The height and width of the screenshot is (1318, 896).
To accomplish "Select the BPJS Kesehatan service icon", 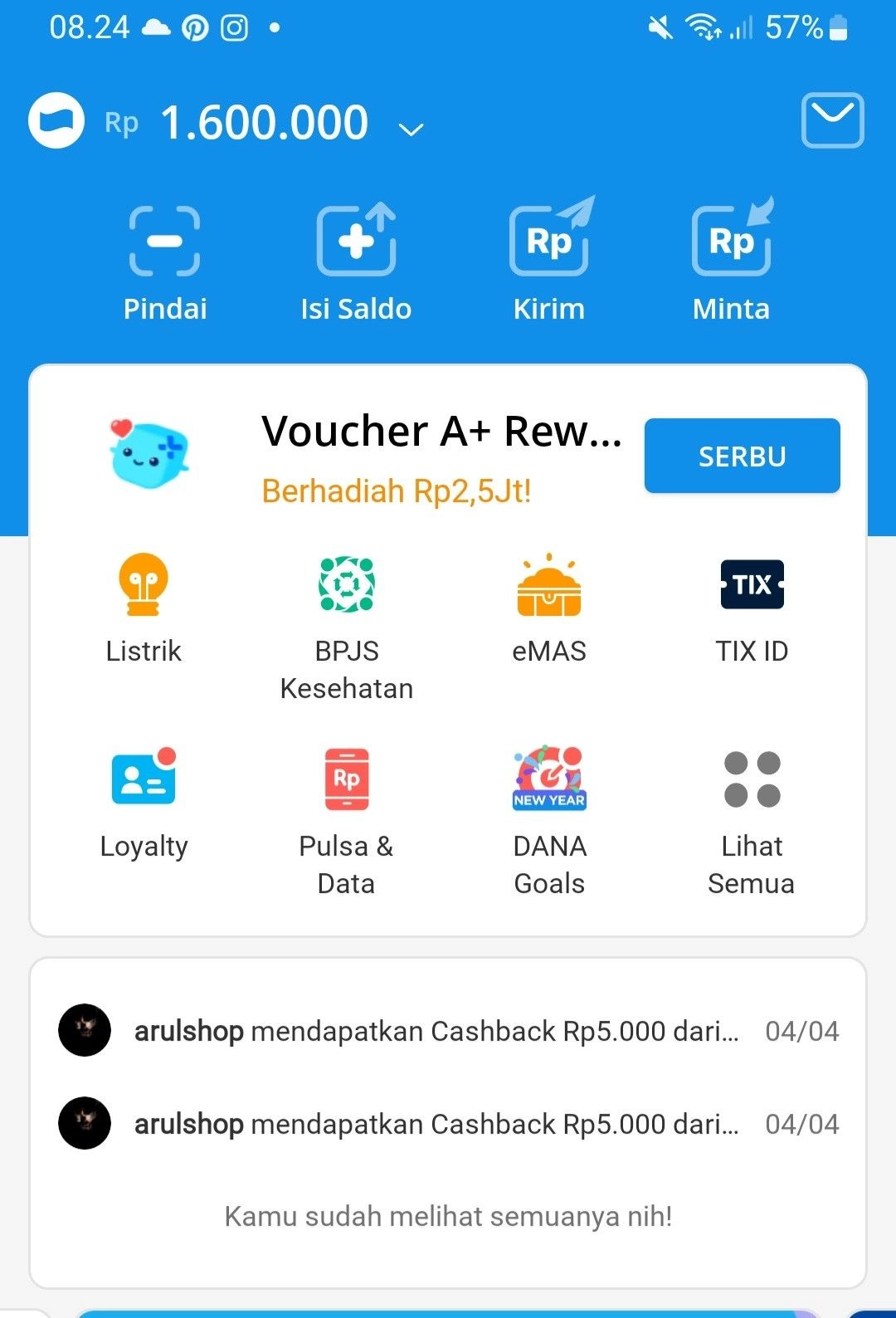I will (346, 585).
